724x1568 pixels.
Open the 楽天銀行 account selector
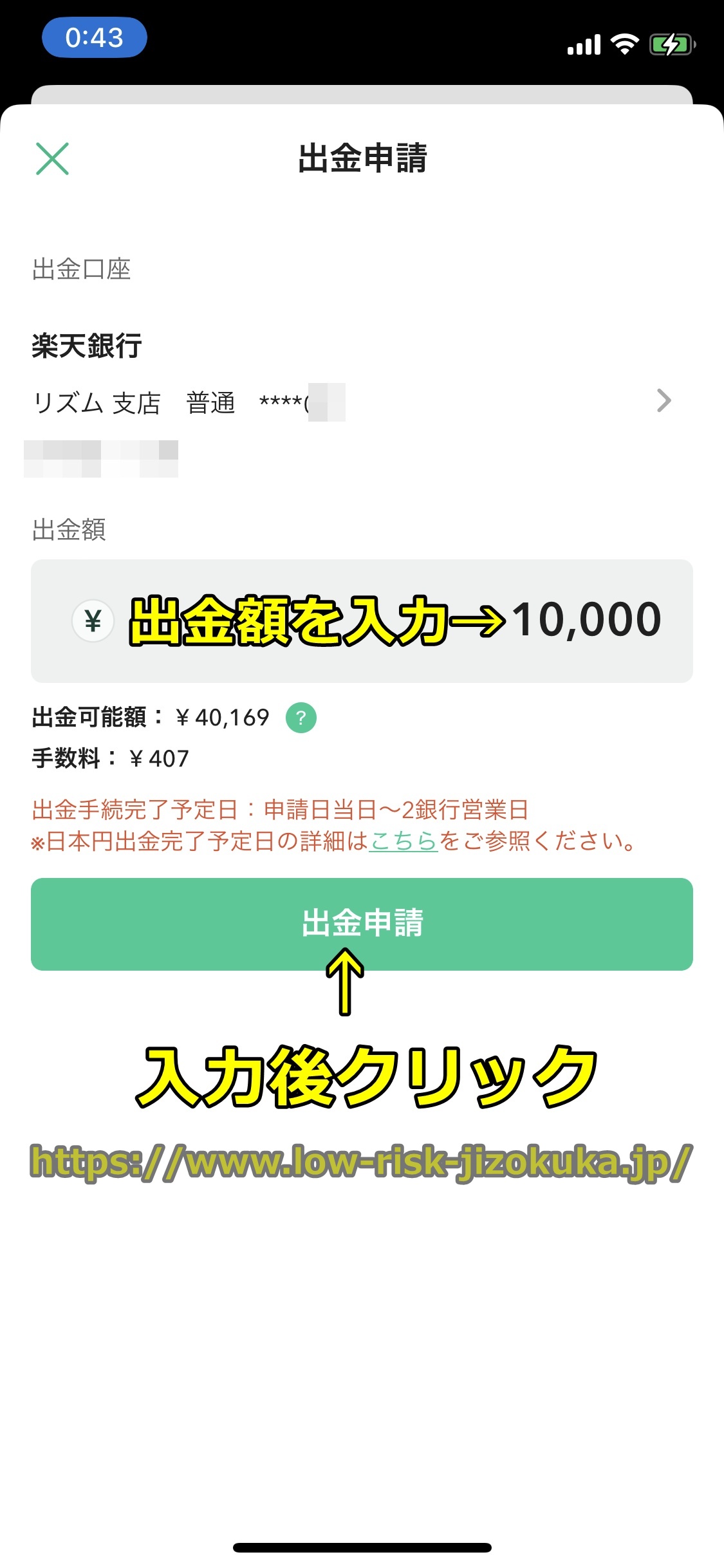pyautogui.click(x=87, y=346)
